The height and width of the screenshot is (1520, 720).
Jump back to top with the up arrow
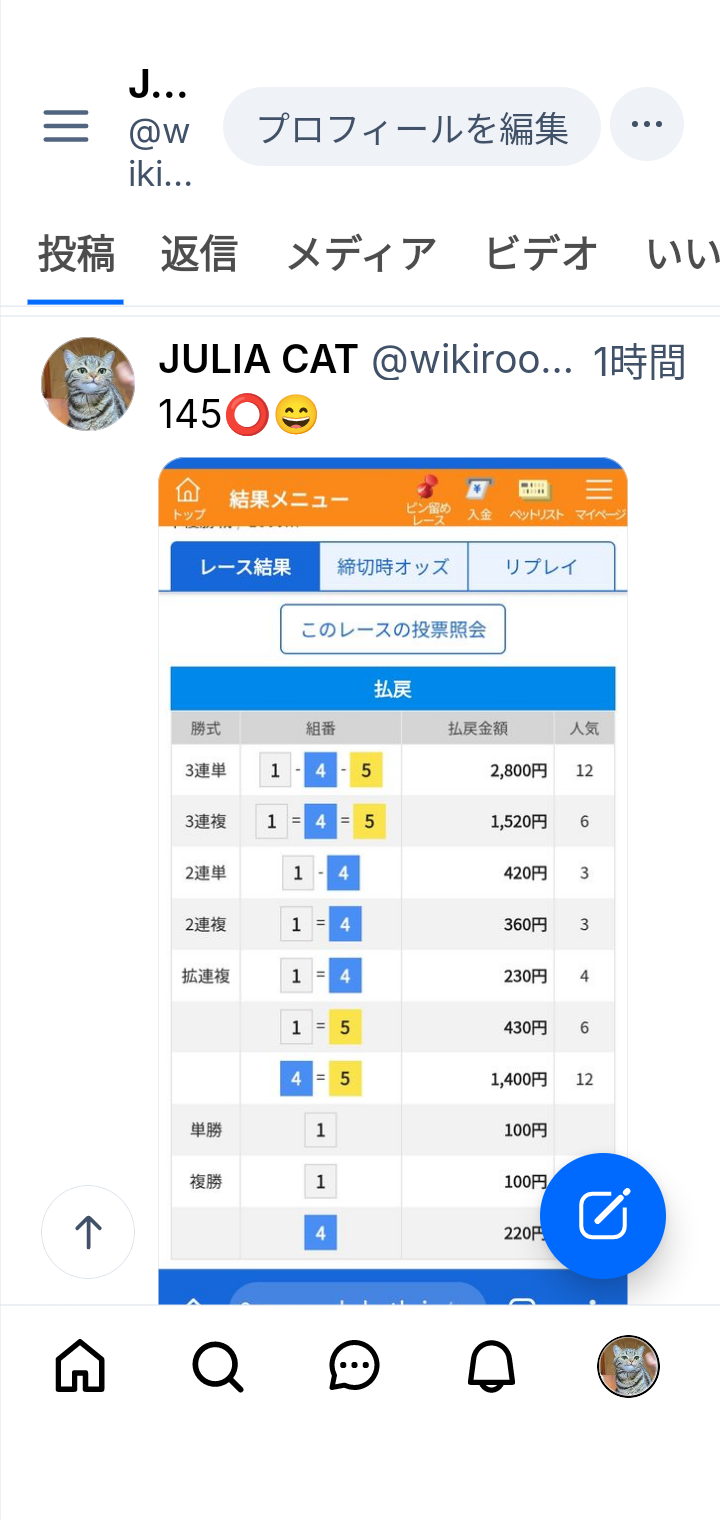coord(88,1232)
